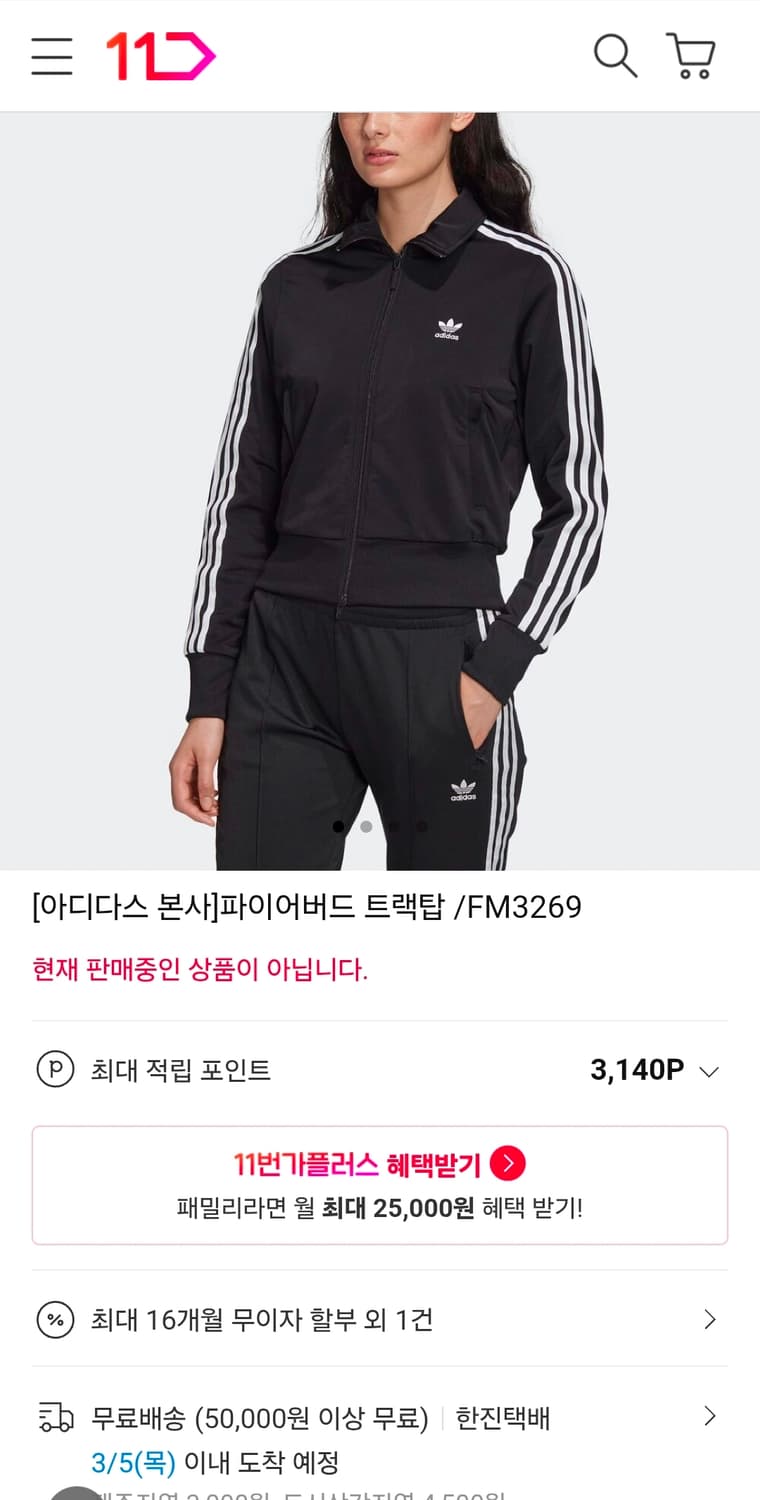Click the percent installment icon

(x=55, y=1320)
